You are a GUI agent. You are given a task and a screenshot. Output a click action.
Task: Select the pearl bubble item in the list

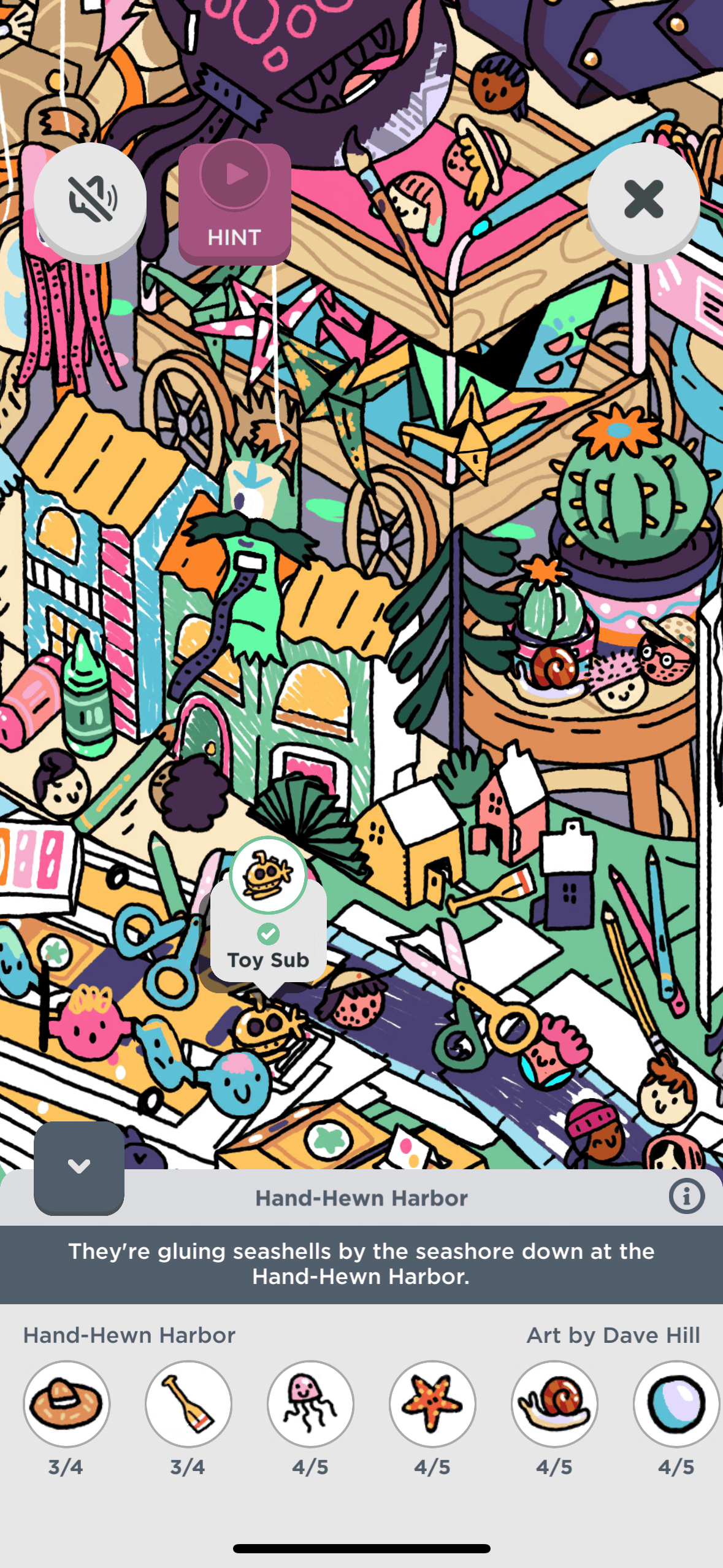(x=676, y=1403)
